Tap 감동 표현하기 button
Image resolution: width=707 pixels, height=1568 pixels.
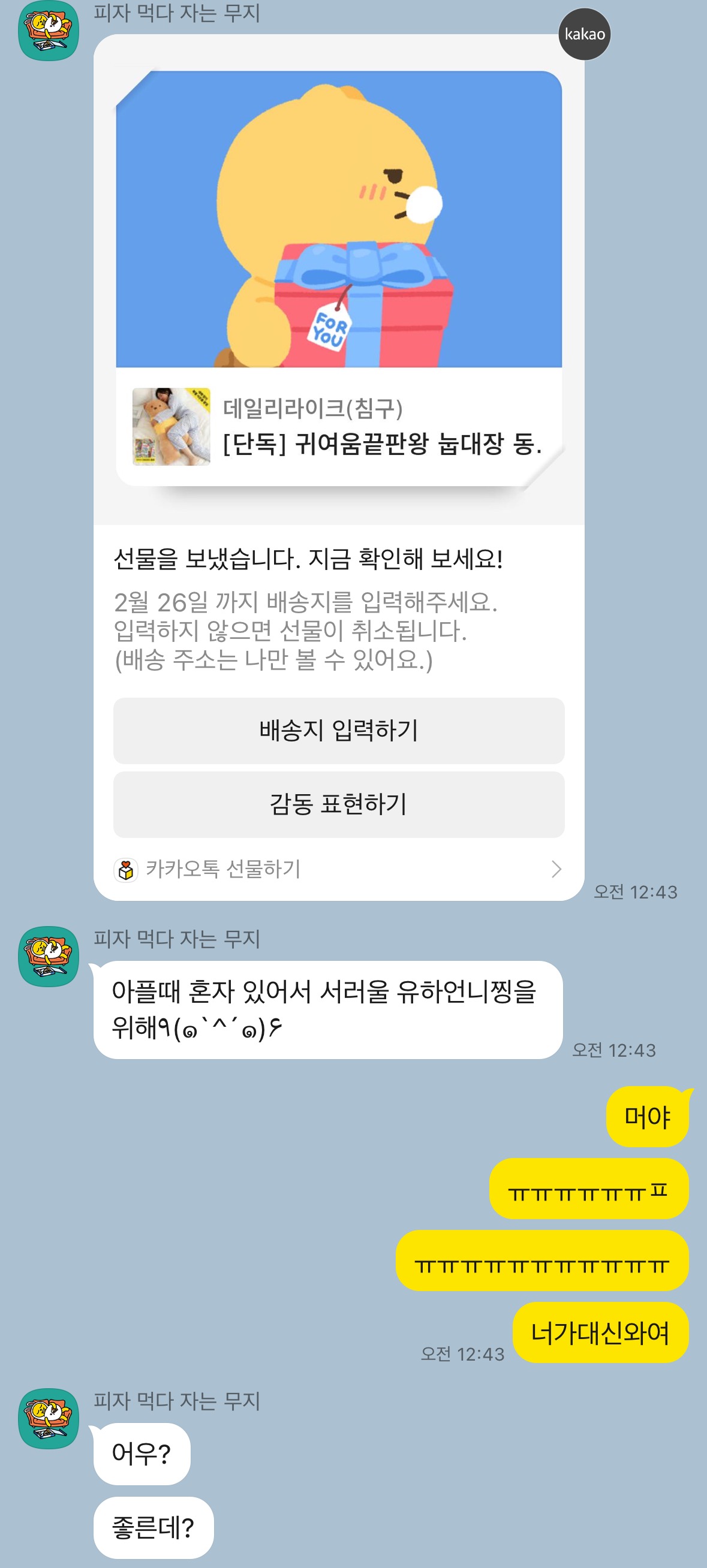[339, 804]
